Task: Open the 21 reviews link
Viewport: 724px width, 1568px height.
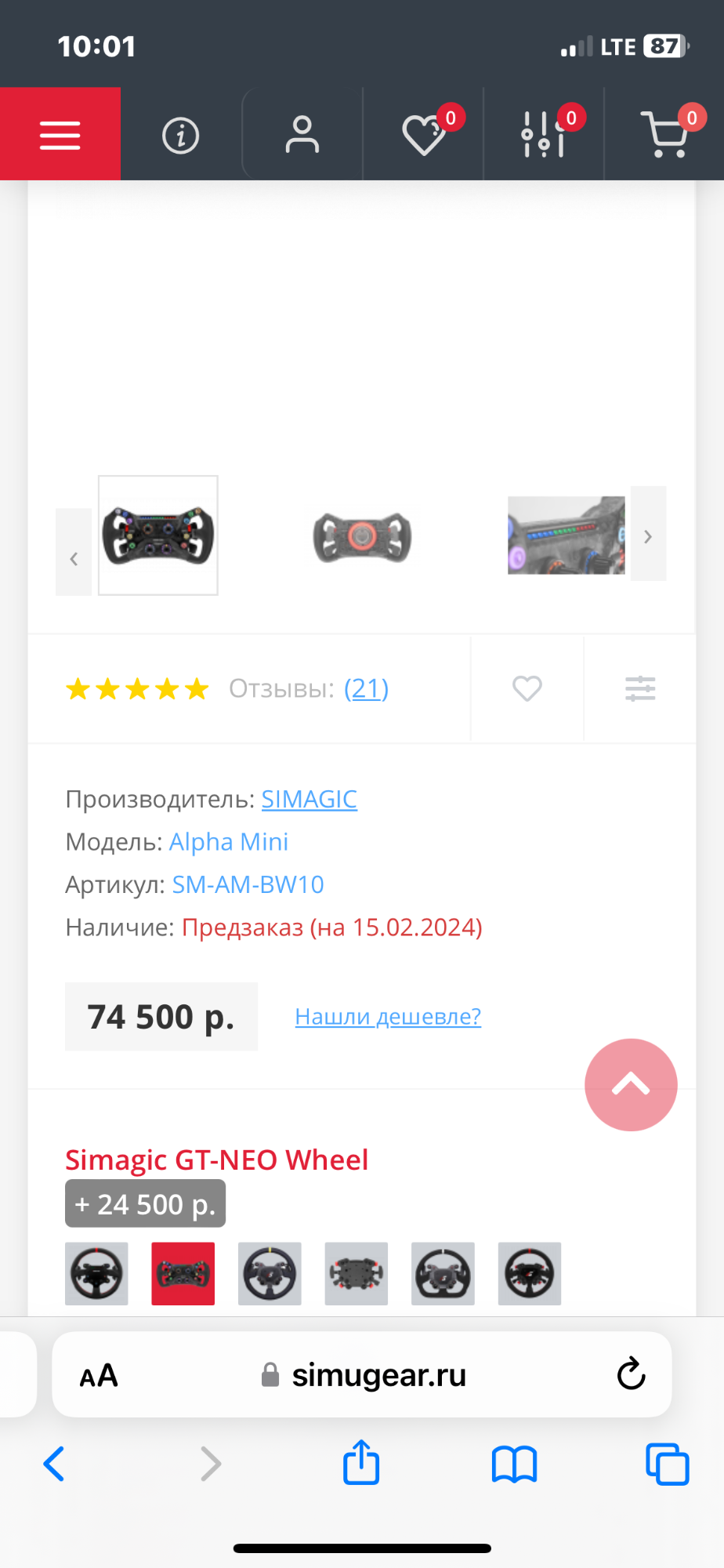Action: (366, 688)
